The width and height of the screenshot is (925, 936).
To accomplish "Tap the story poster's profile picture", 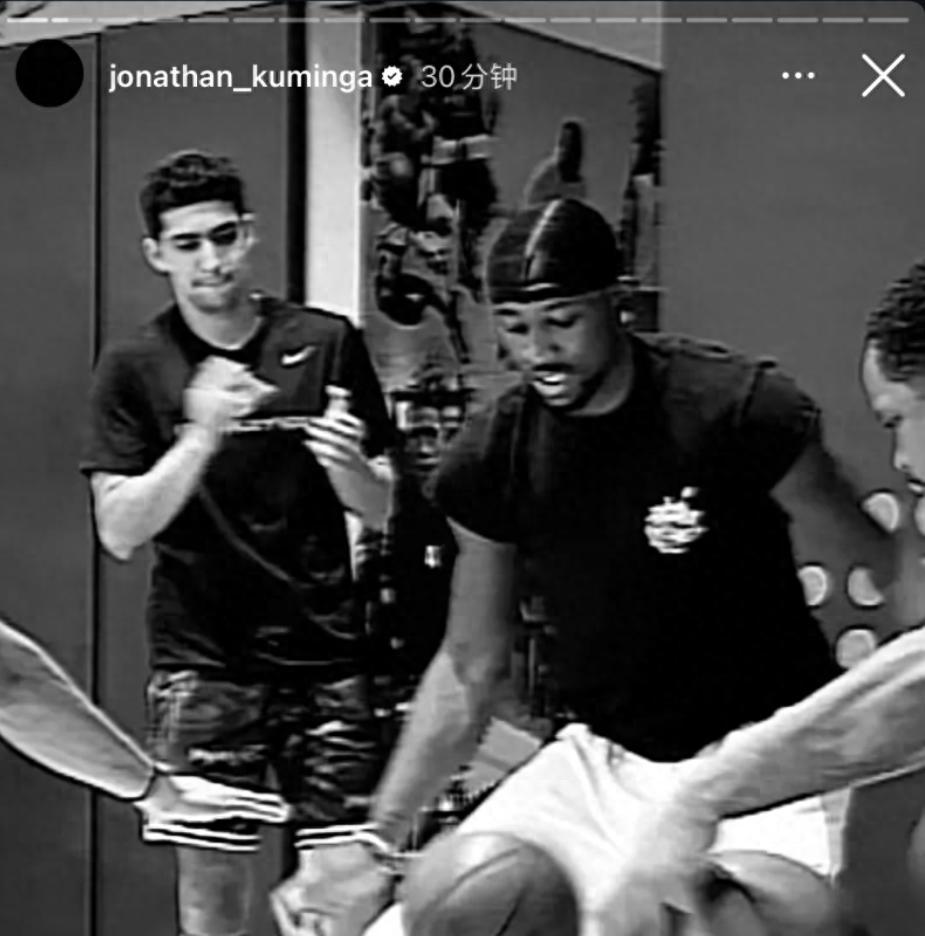I will pos(49,74).
